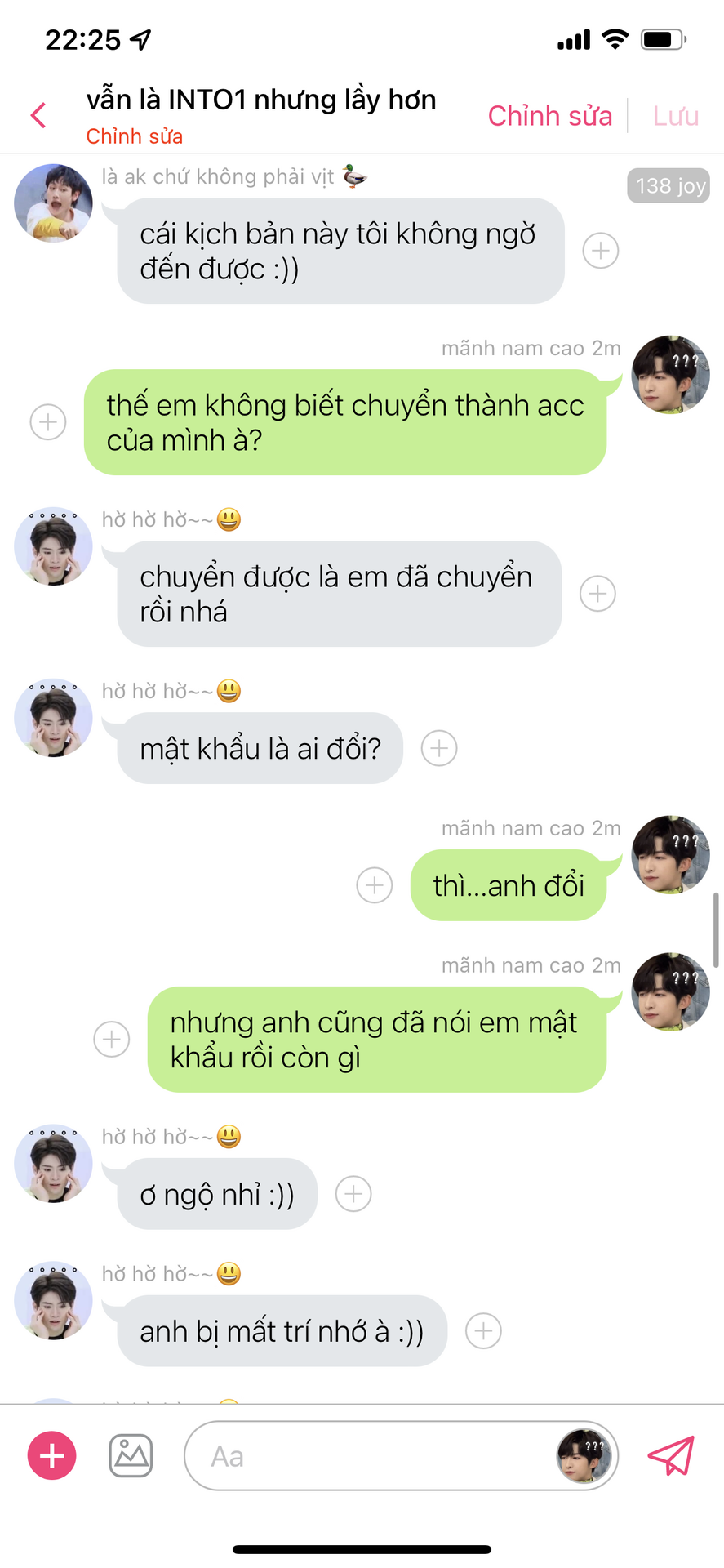Screen dimensions: 724x1568
Task: Switch character via avatar in input field
Action: [584, 1455]
